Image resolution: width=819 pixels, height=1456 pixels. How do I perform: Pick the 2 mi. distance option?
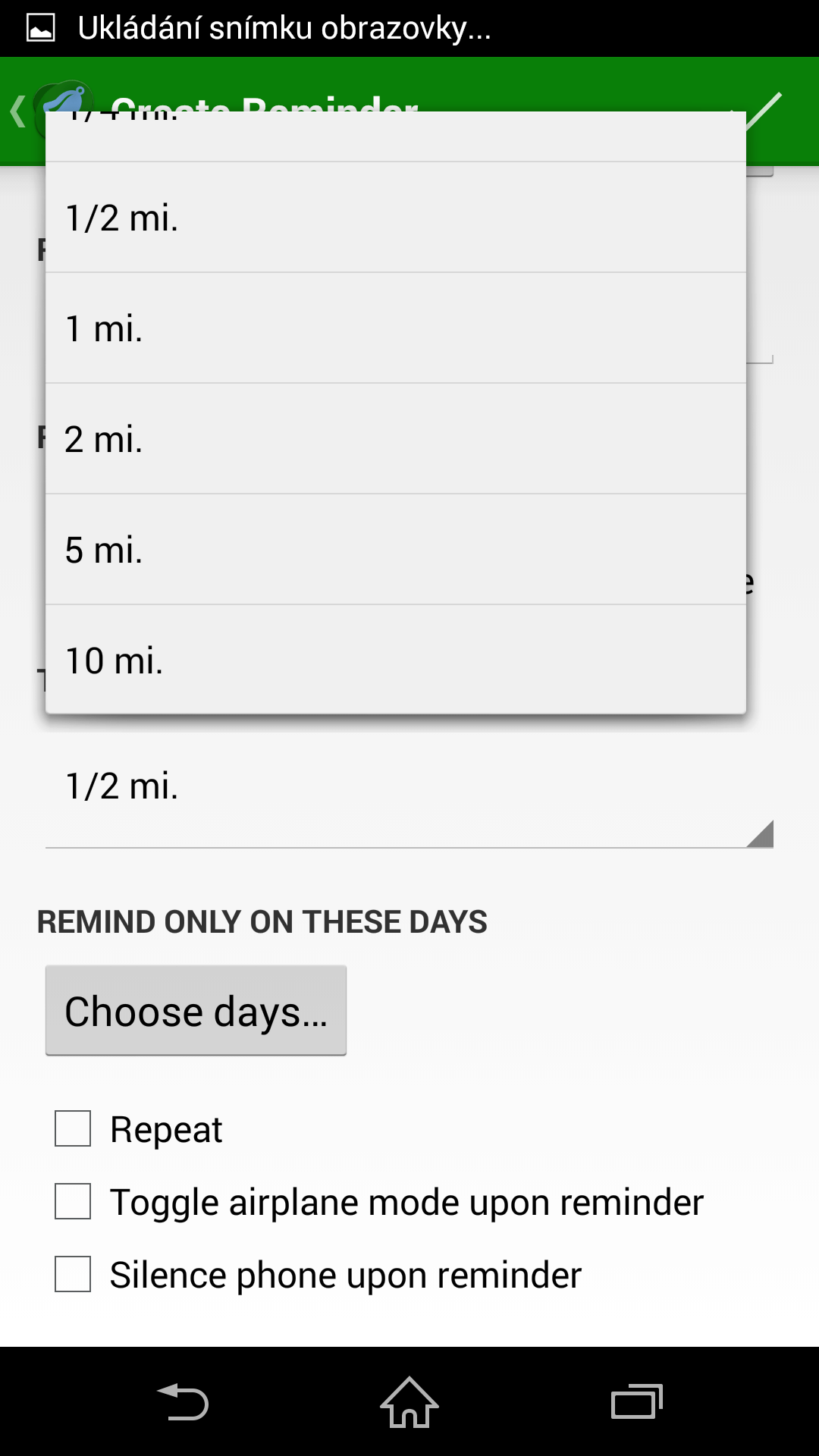[x=394, y=439]
